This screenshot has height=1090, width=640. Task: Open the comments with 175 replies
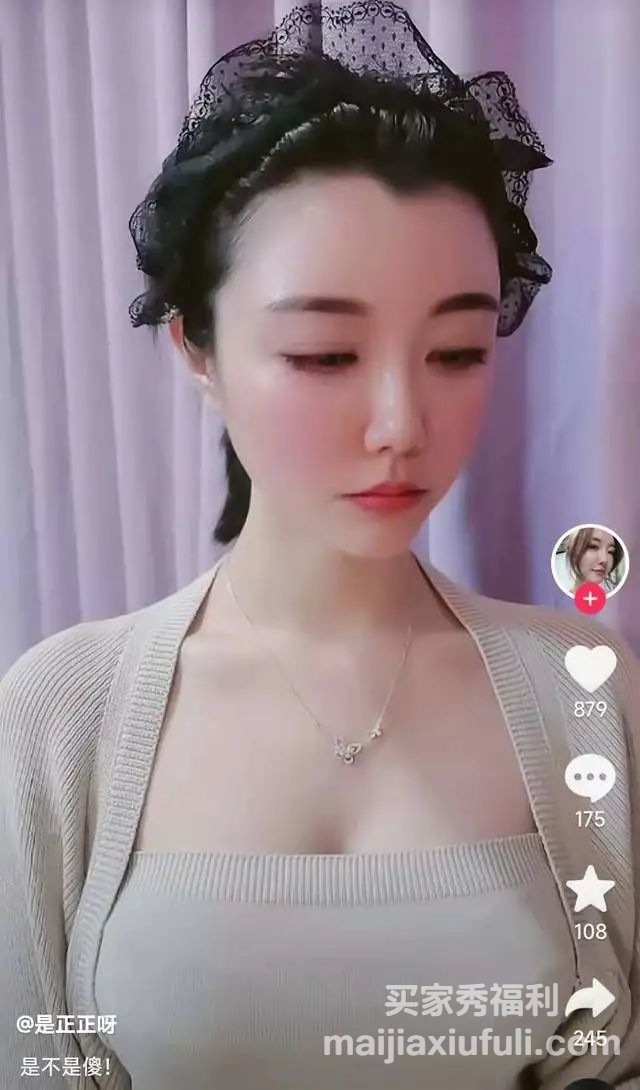590,779
